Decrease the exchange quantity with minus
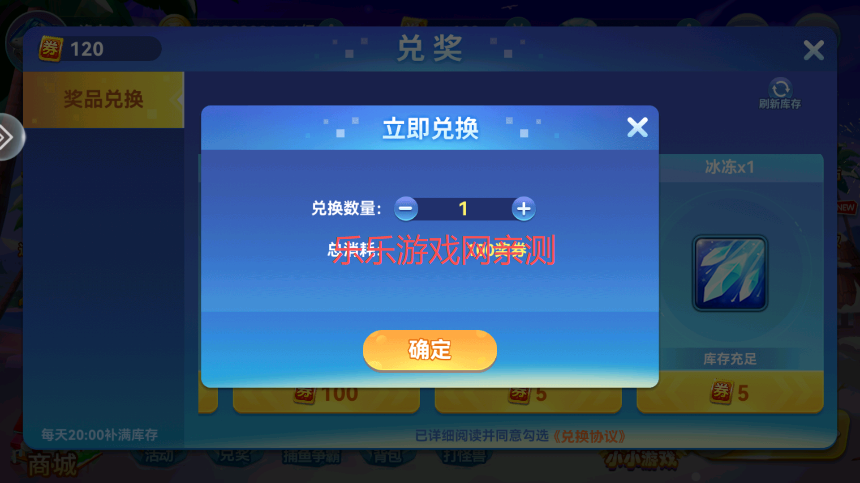 pos(405,209)
